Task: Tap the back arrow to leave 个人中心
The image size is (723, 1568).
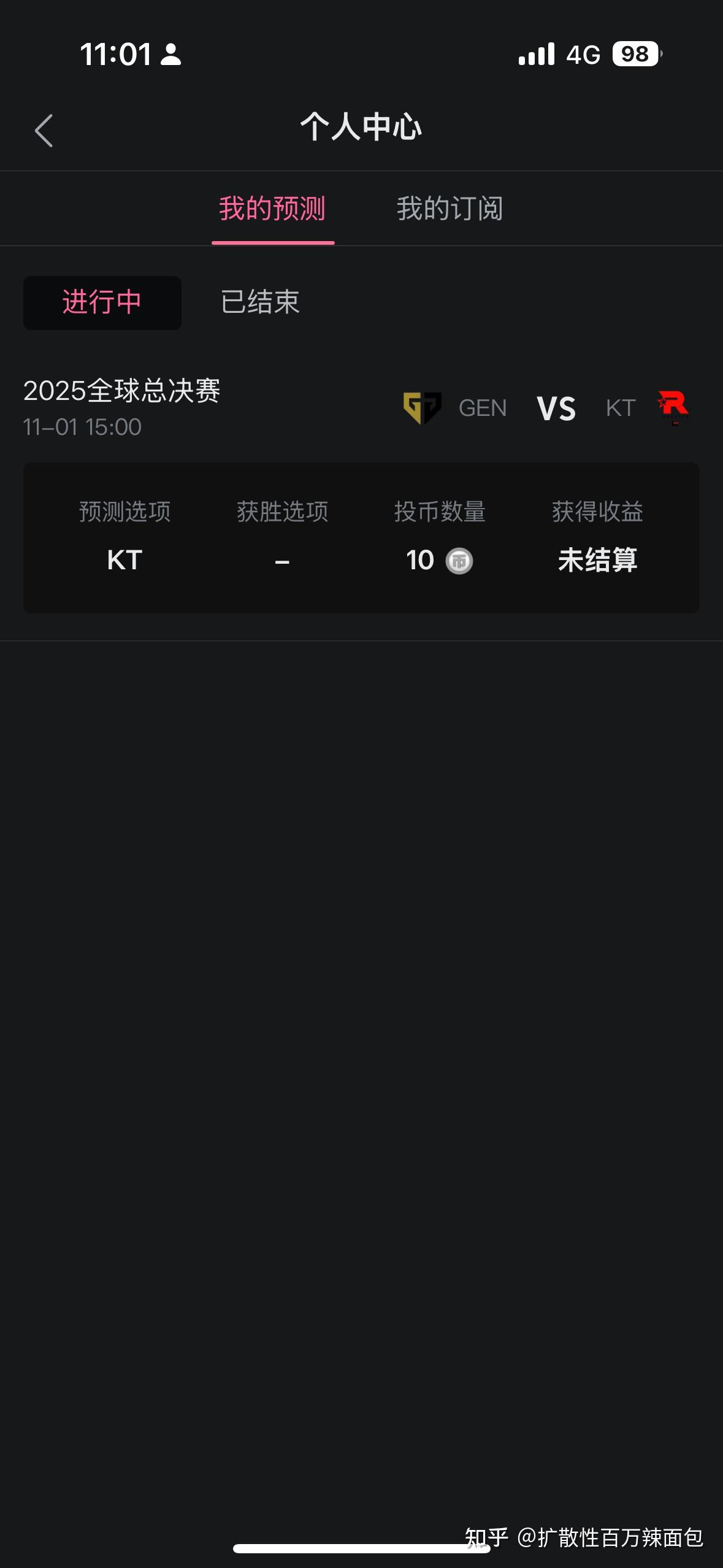Action: [x=43, y=131]
